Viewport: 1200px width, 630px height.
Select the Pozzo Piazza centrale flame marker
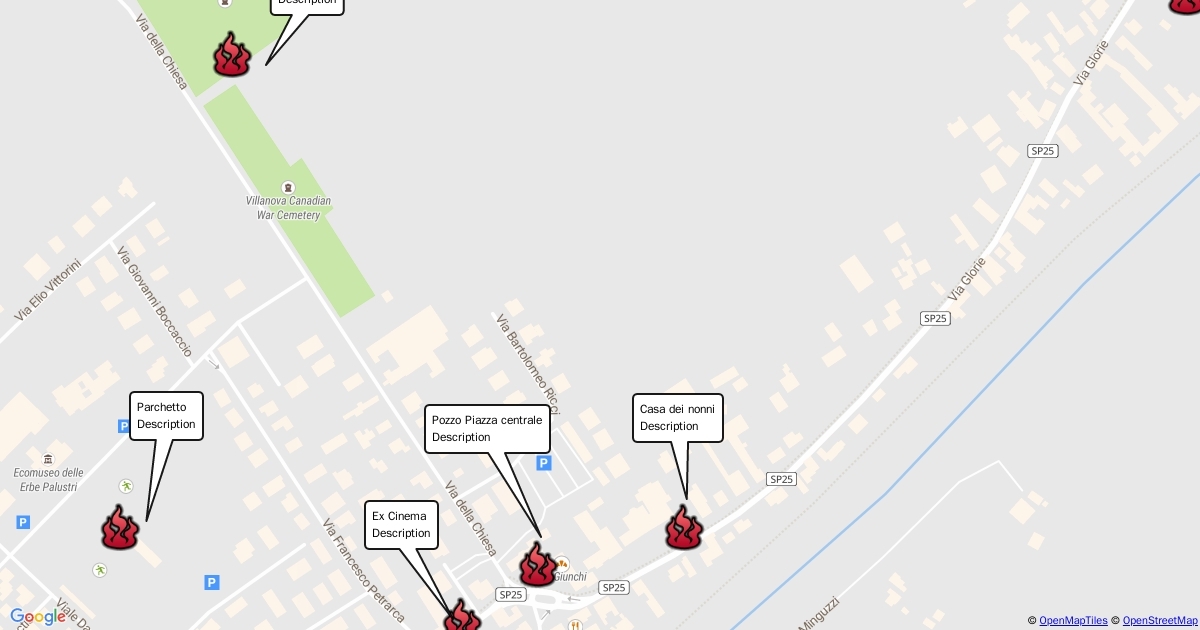click(538, 565)
